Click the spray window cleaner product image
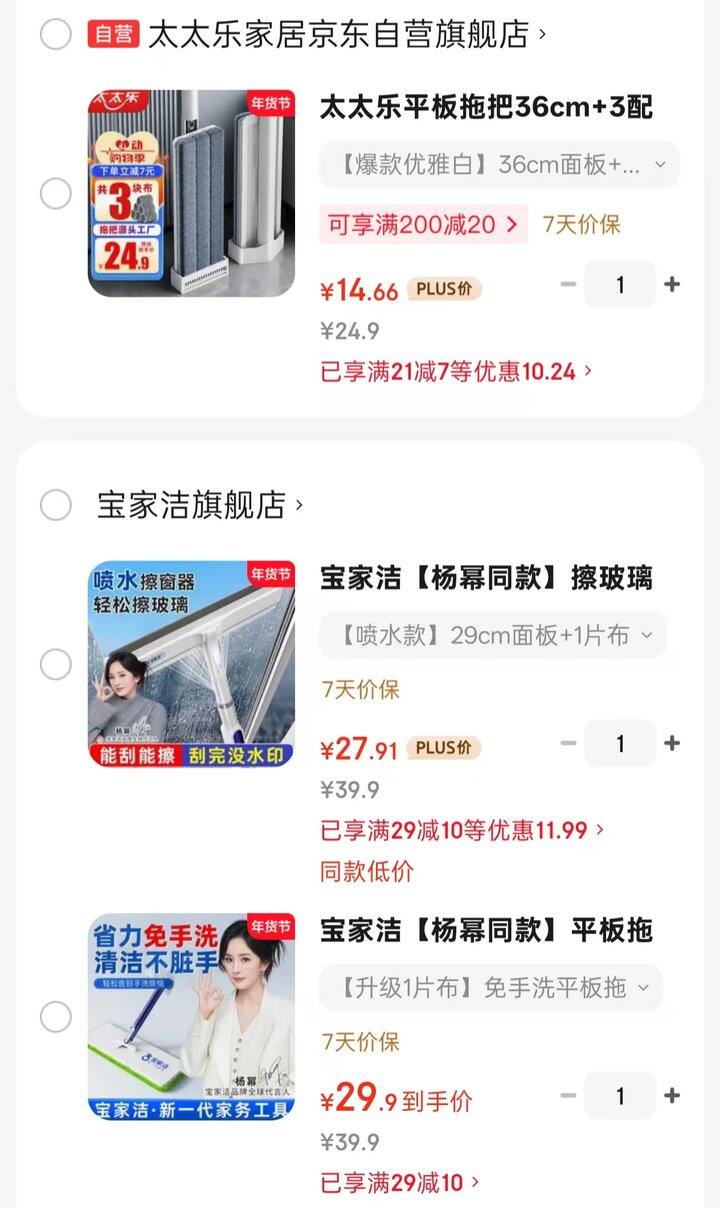Screen dimensions: 720x1208 [x=191, y=662]
